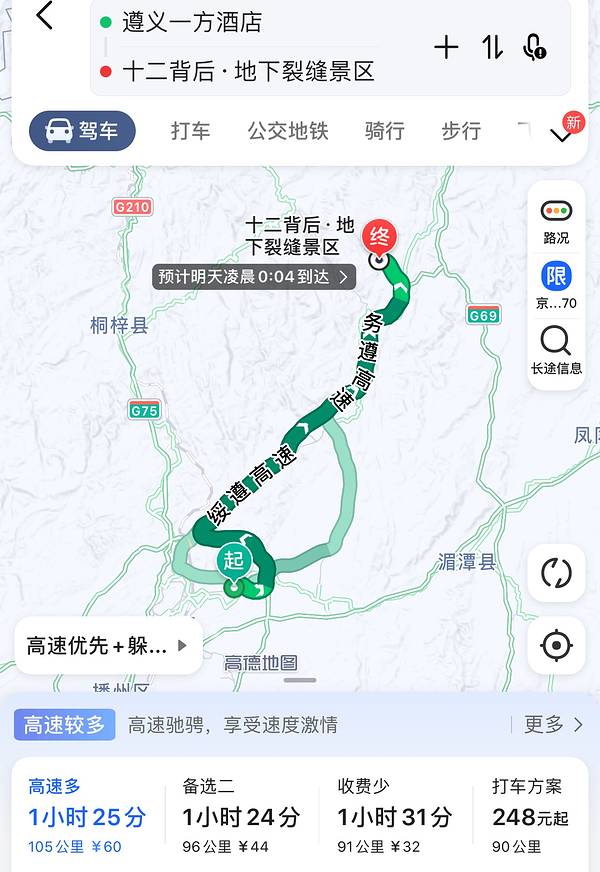Open 长途信息 long-distance info
This screenshot has width=600, height=872.
(x=556, y=350)
